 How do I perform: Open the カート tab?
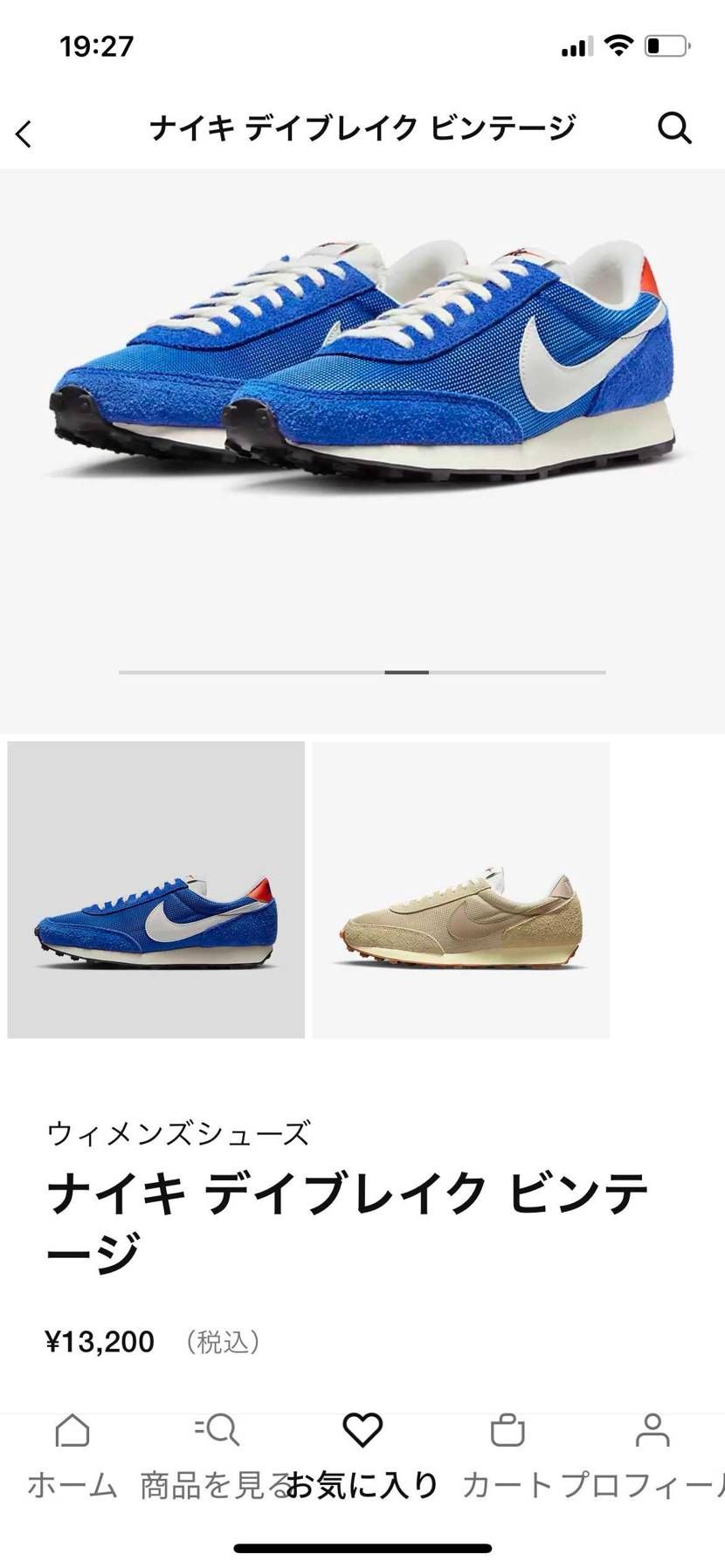(507, 1455)
